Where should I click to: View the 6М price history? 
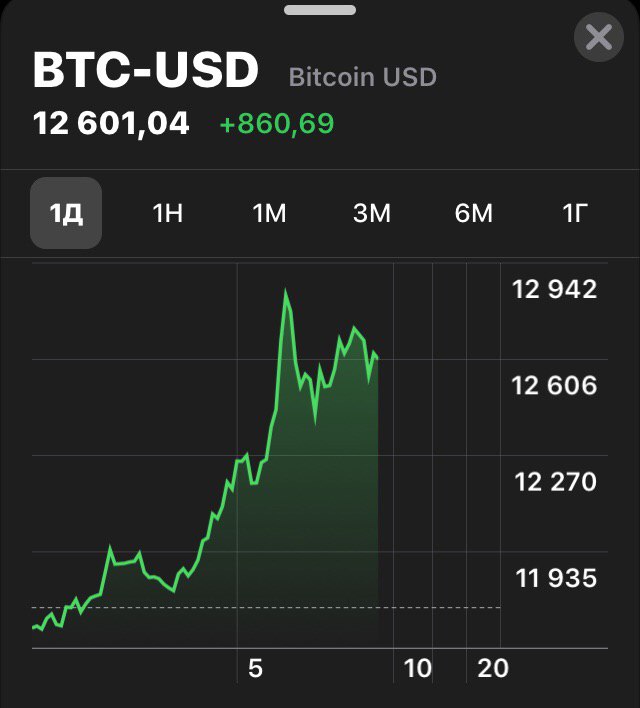tap(473, 213)
